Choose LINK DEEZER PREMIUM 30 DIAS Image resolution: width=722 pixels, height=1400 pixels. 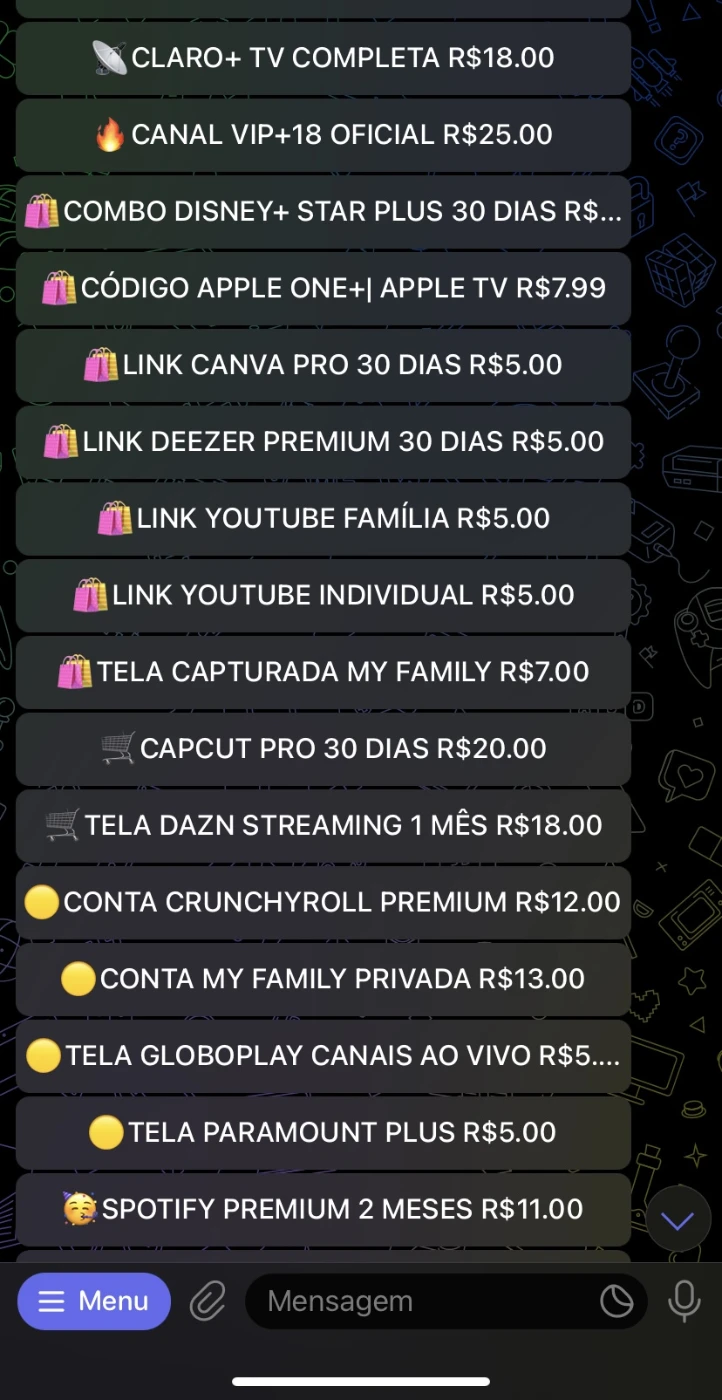click(x=323, y=441)
